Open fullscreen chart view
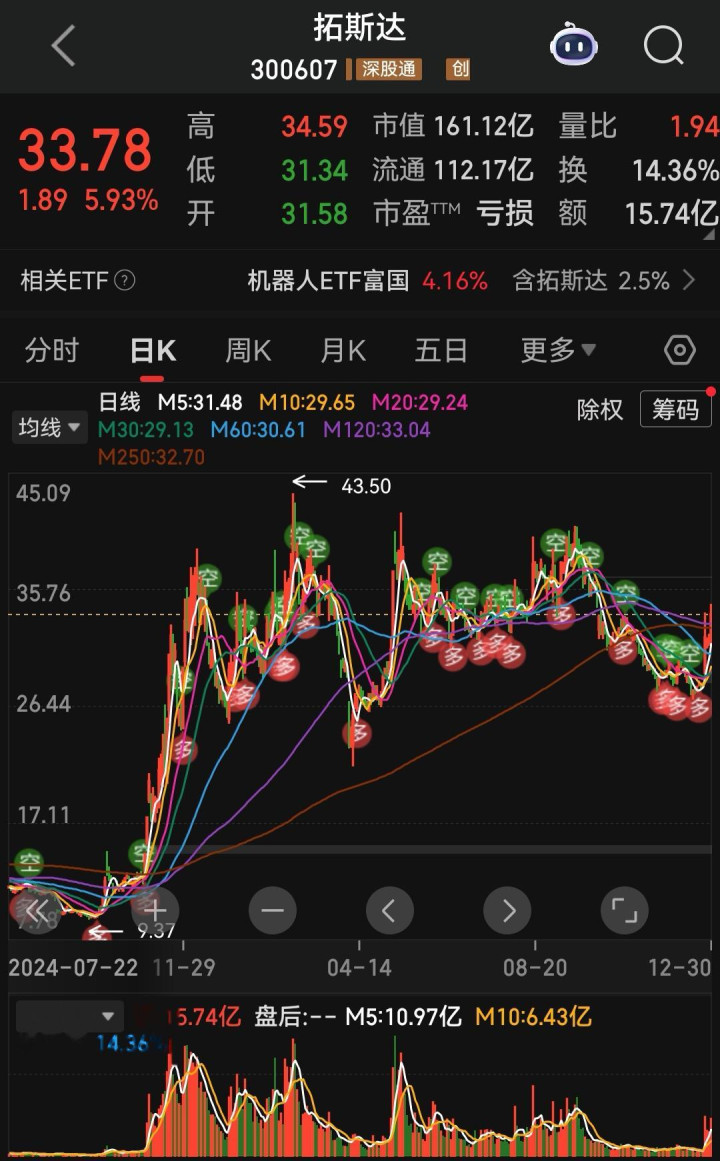720x1161 pixels. [624, 910]
